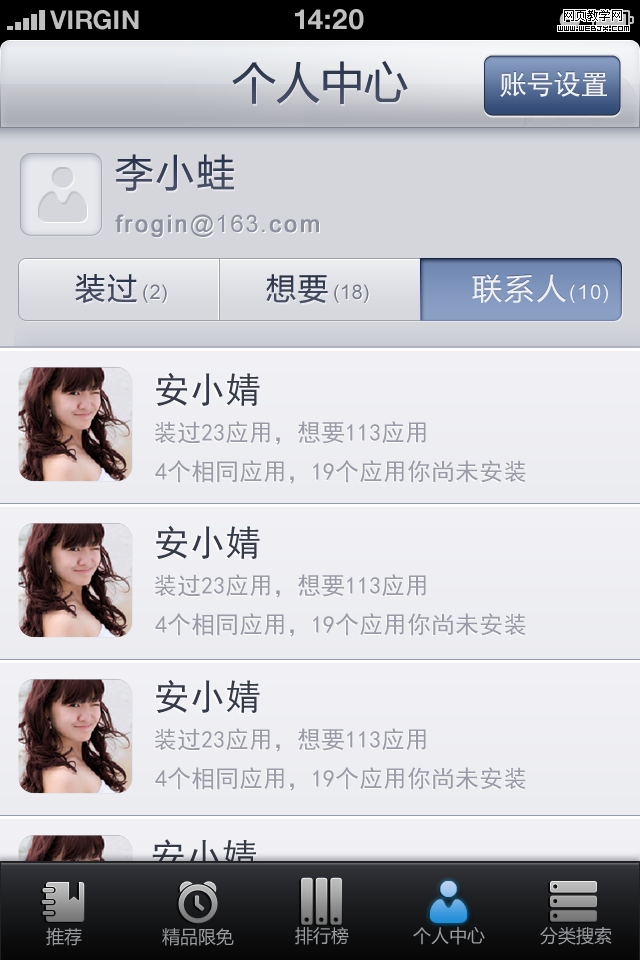Switch to the 排行榜 rankings tab
The width and height of the screenshot is (640, 960).
[321, 912]
